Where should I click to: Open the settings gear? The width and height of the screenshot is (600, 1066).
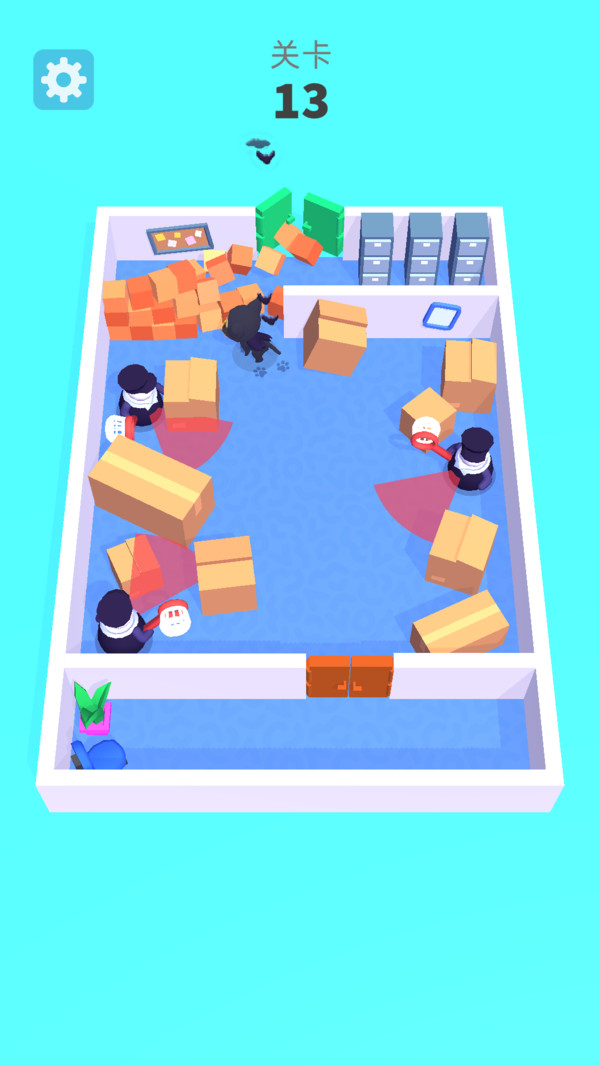coord(64,80)
